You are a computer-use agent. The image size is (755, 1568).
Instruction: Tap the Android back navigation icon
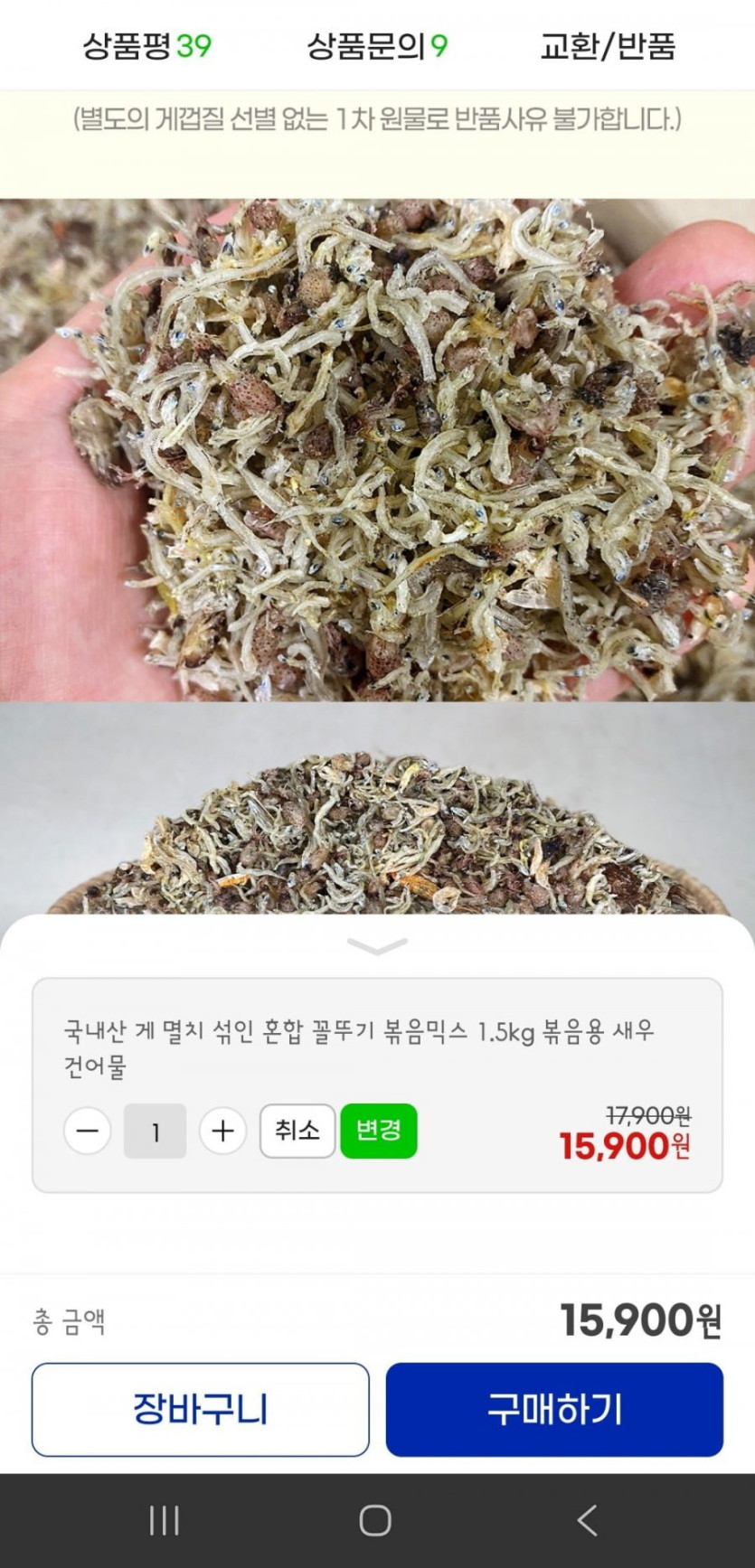coord(588,1523)
